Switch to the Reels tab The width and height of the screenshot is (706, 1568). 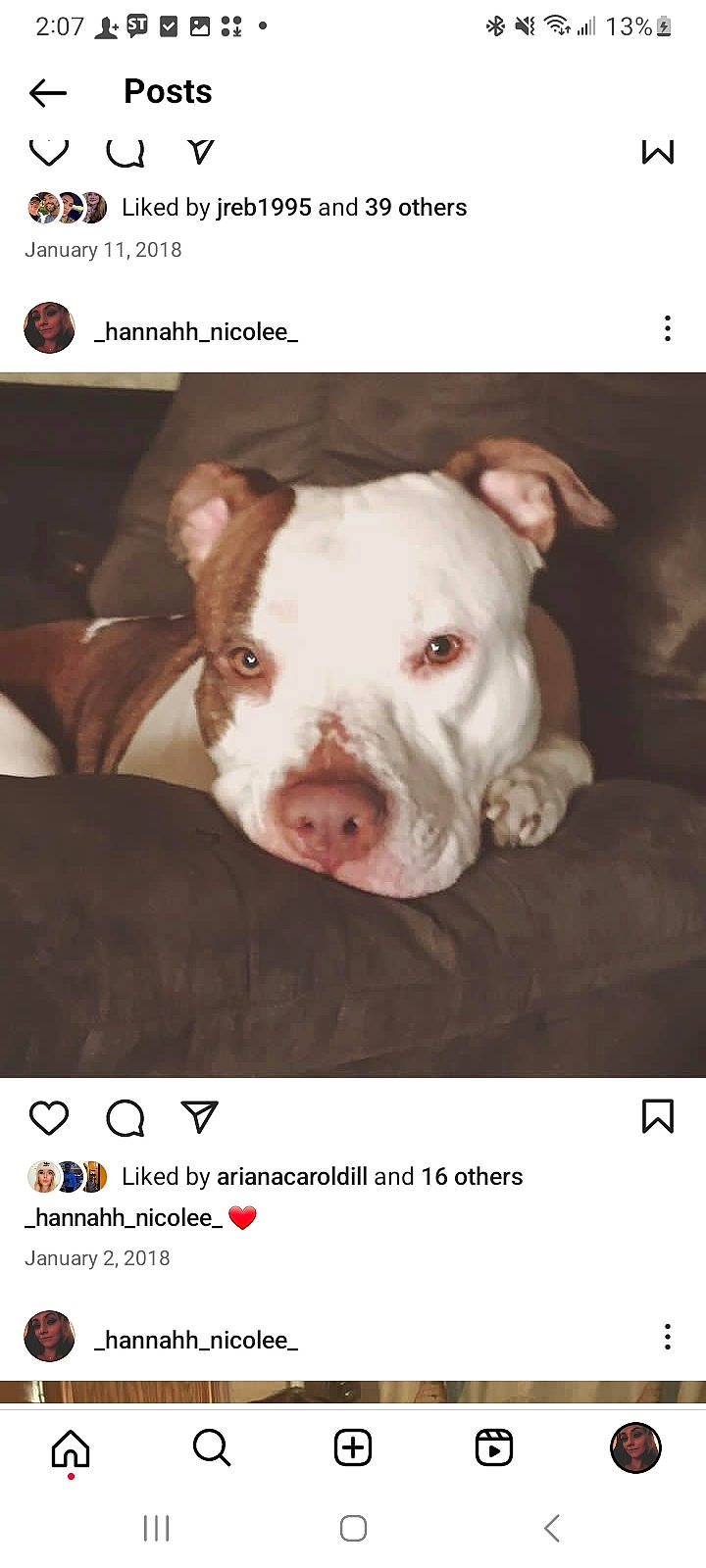coord(494,1447)
